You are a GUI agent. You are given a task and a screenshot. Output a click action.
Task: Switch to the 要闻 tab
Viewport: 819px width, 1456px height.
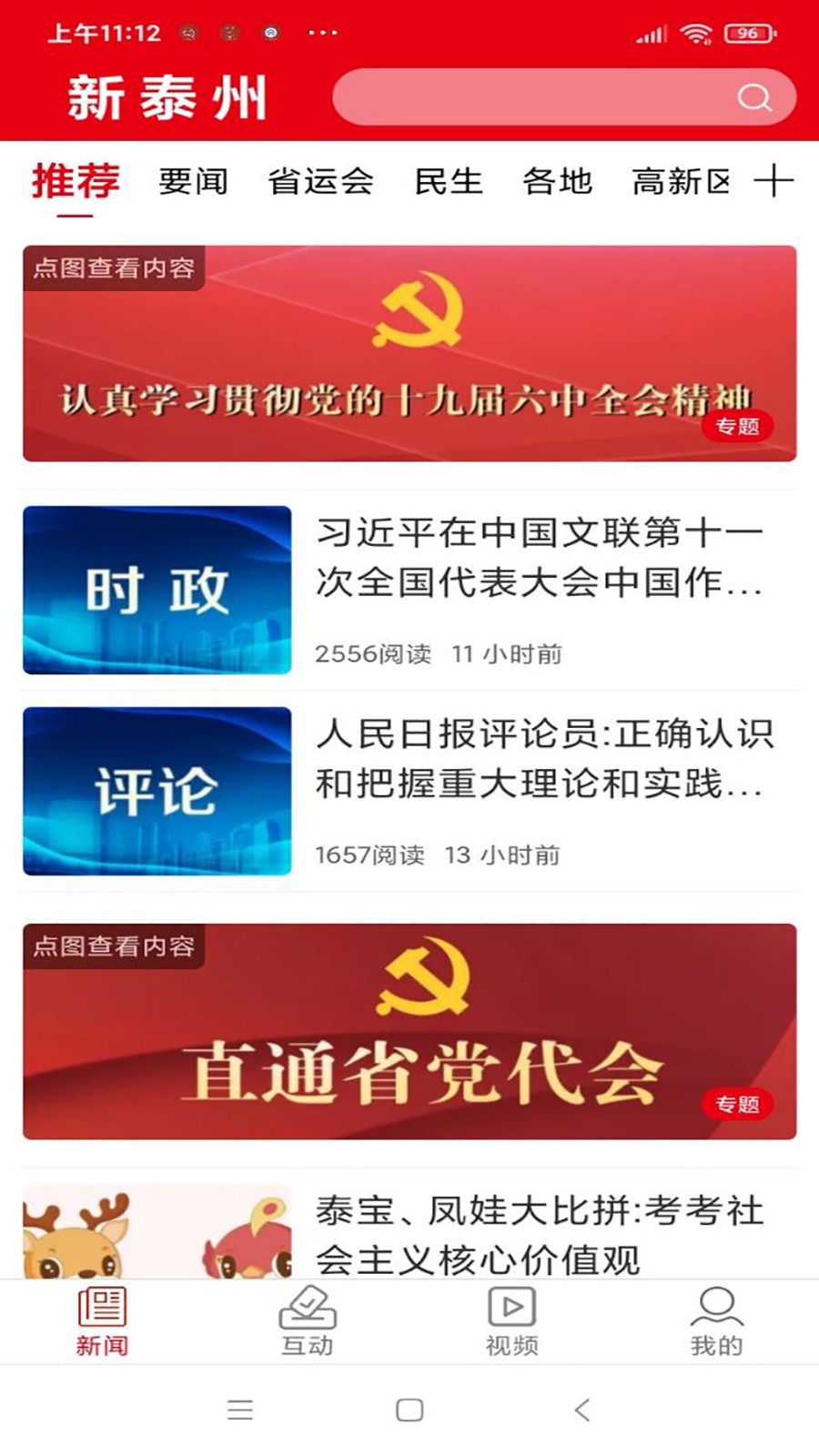point(193,181)
